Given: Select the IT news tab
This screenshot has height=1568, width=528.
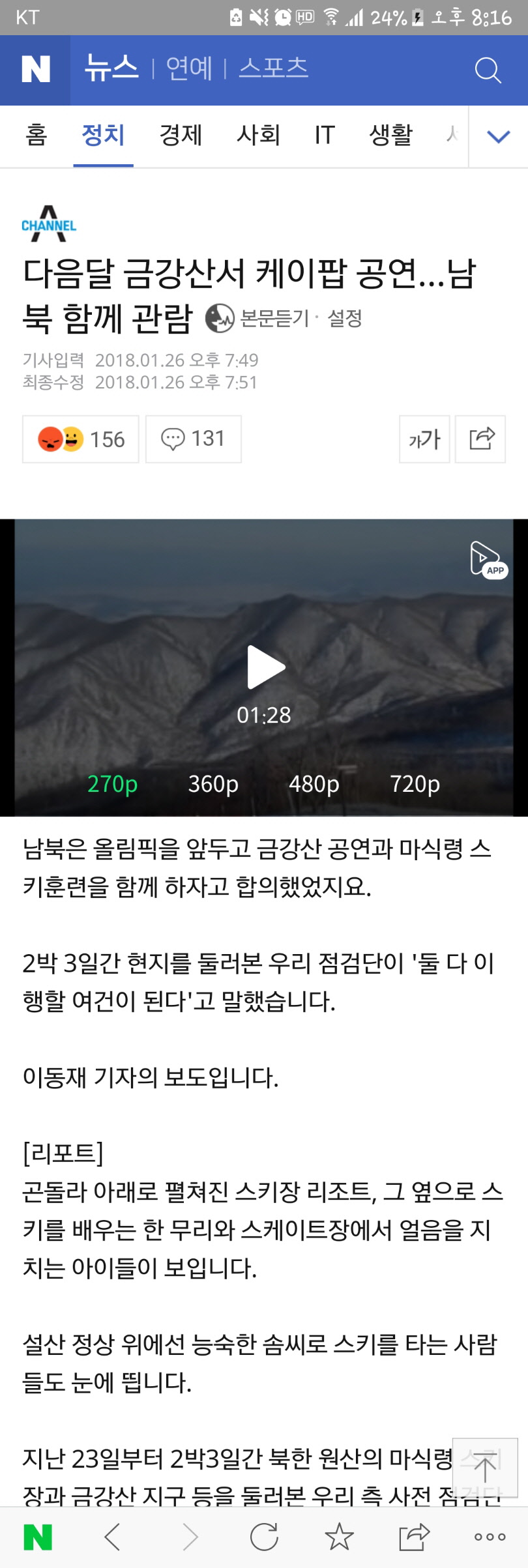Looking at the screenshot, I should click(x=325, y=136).
